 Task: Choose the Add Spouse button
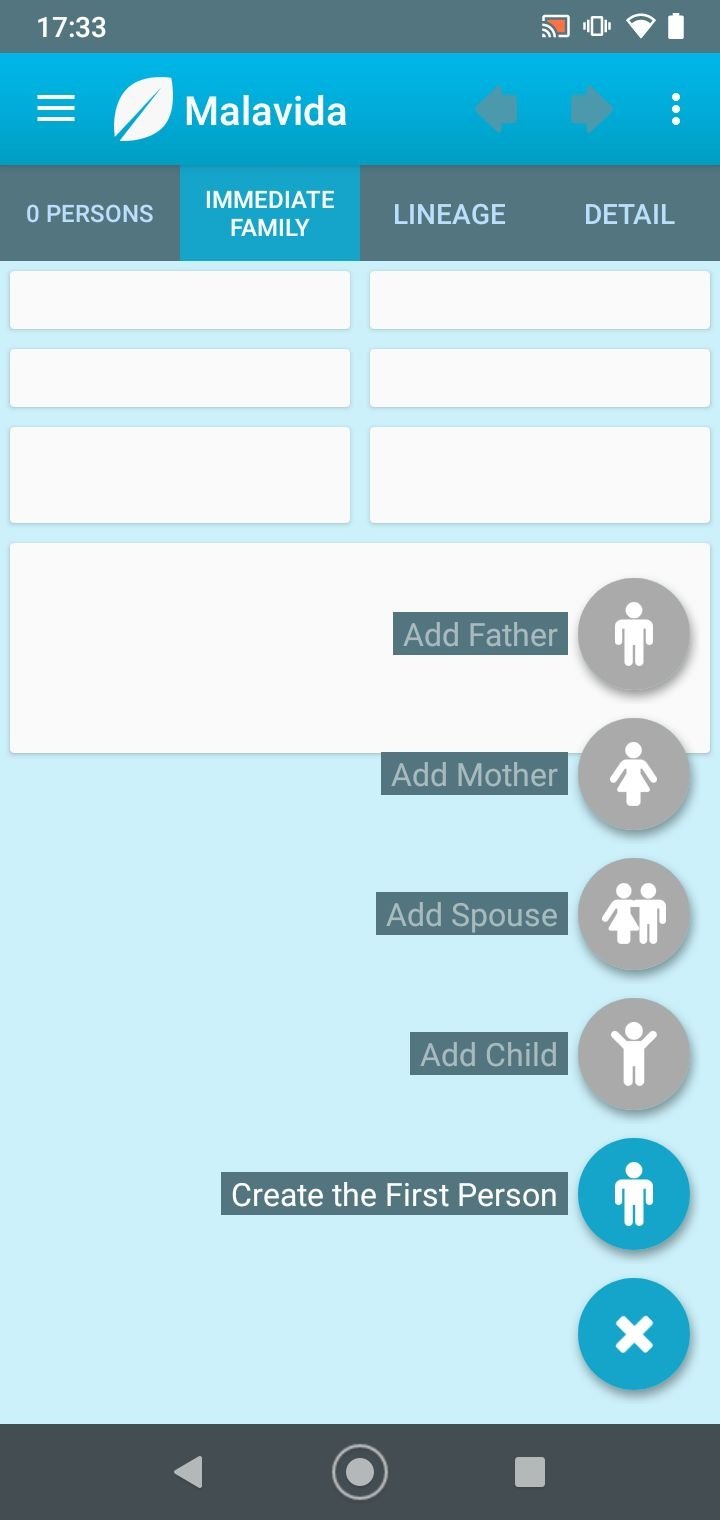click(x=634, y=914)
